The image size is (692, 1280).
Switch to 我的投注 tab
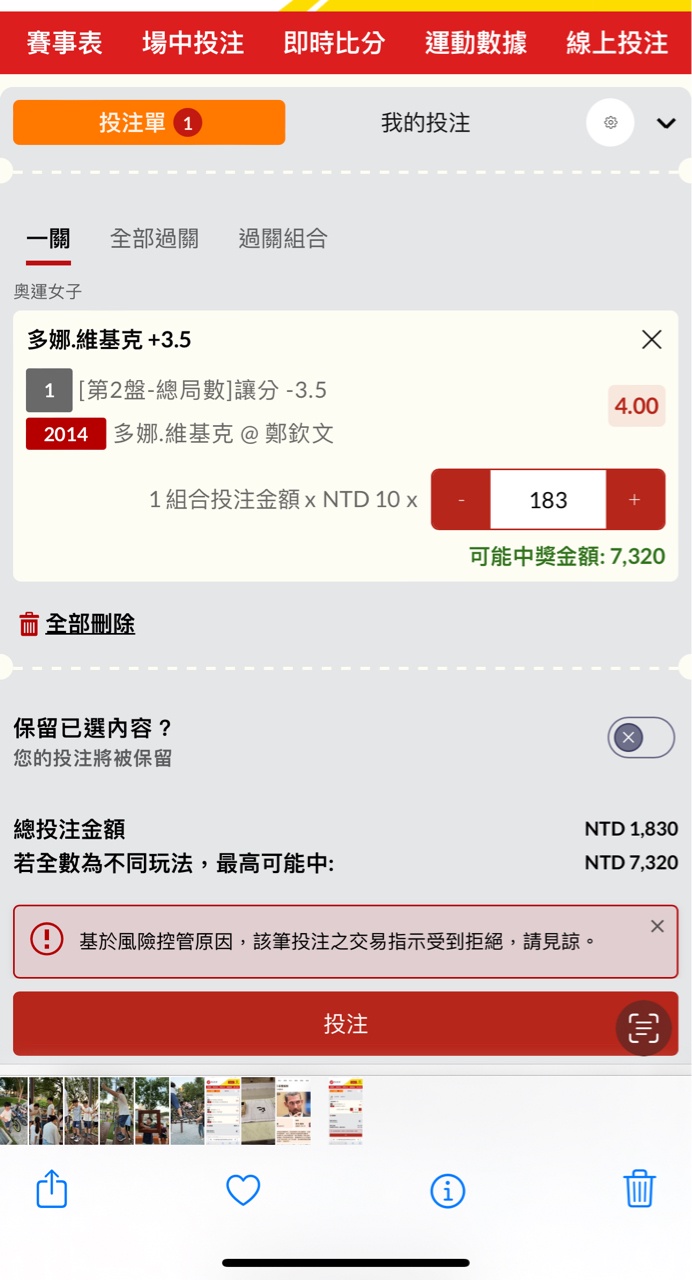pos(425,123)
